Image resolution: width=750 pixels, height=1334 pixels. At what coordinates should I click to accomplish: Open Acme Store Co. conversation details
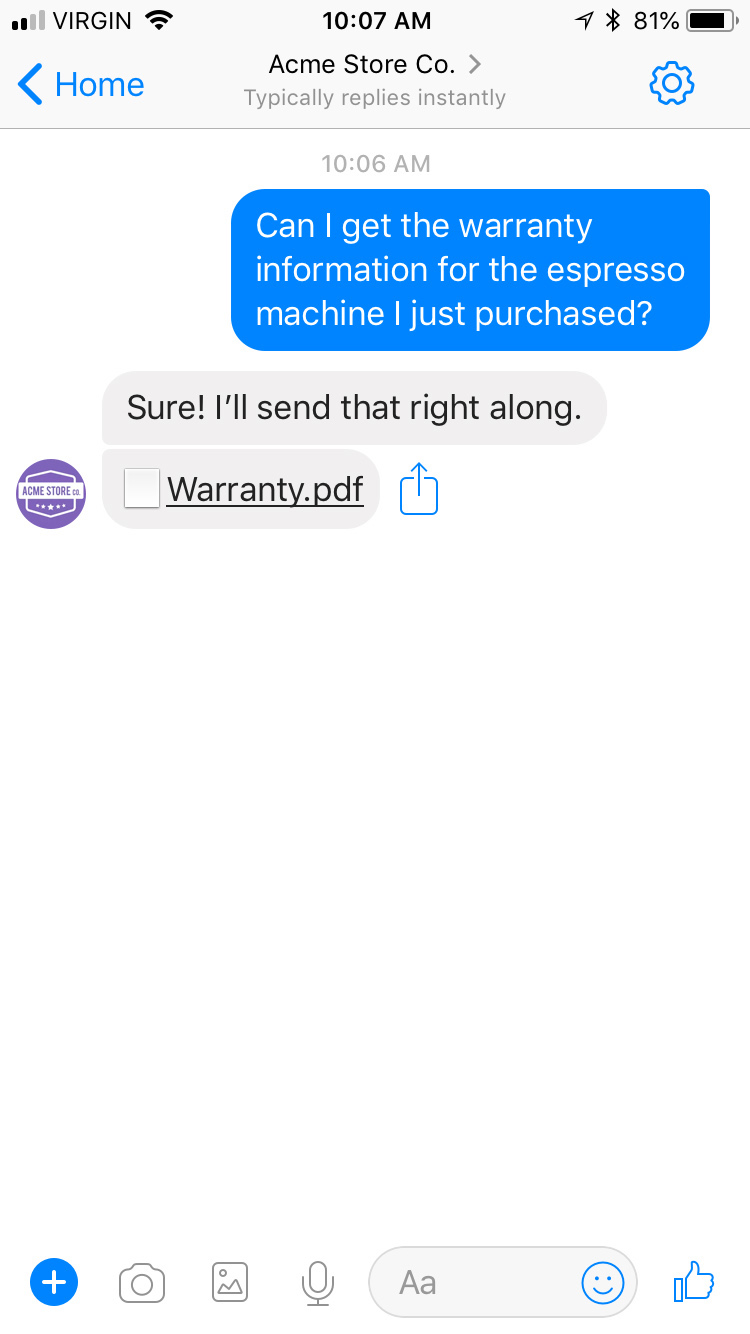coord(374,66)
